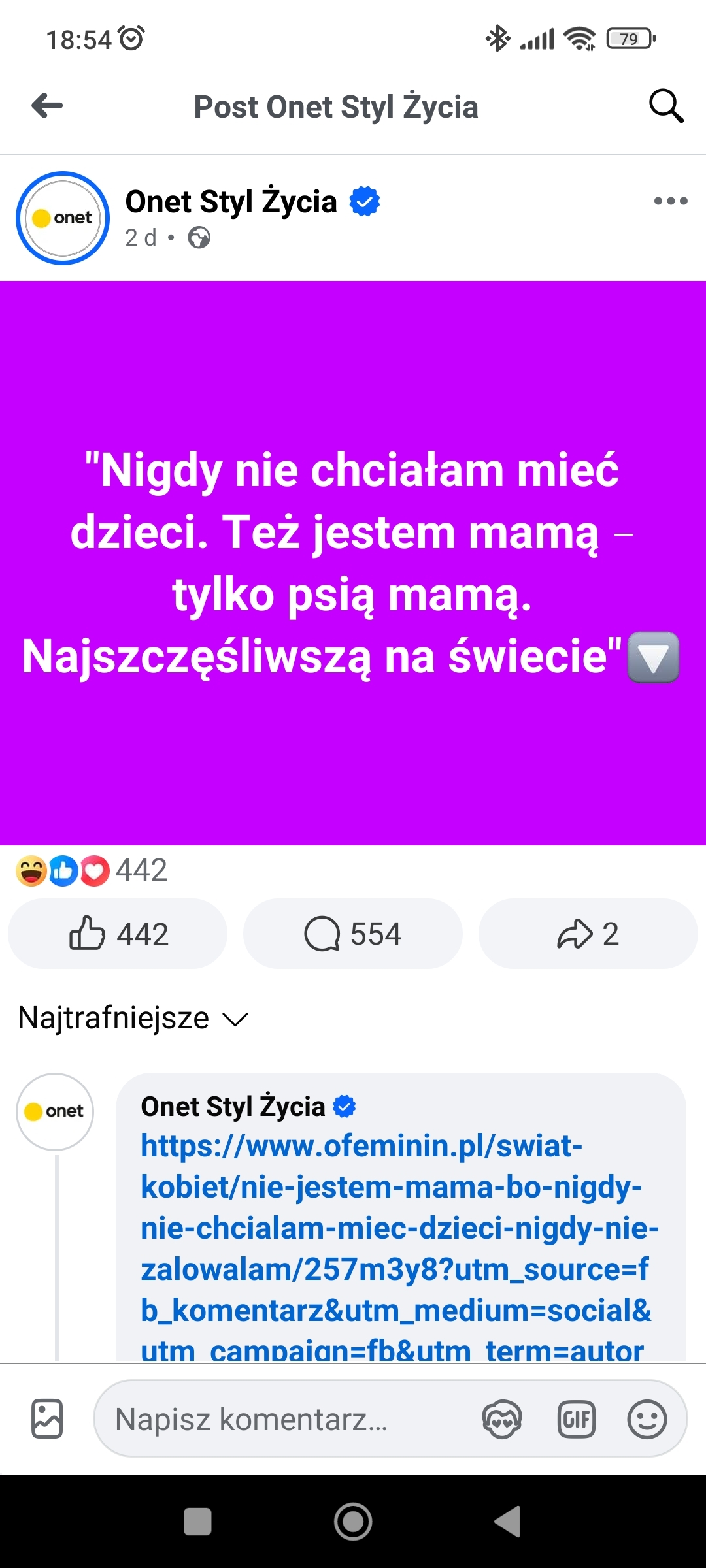Tap the system home button
This screenshot has height=1568, width=706.
click(353, 1522)
